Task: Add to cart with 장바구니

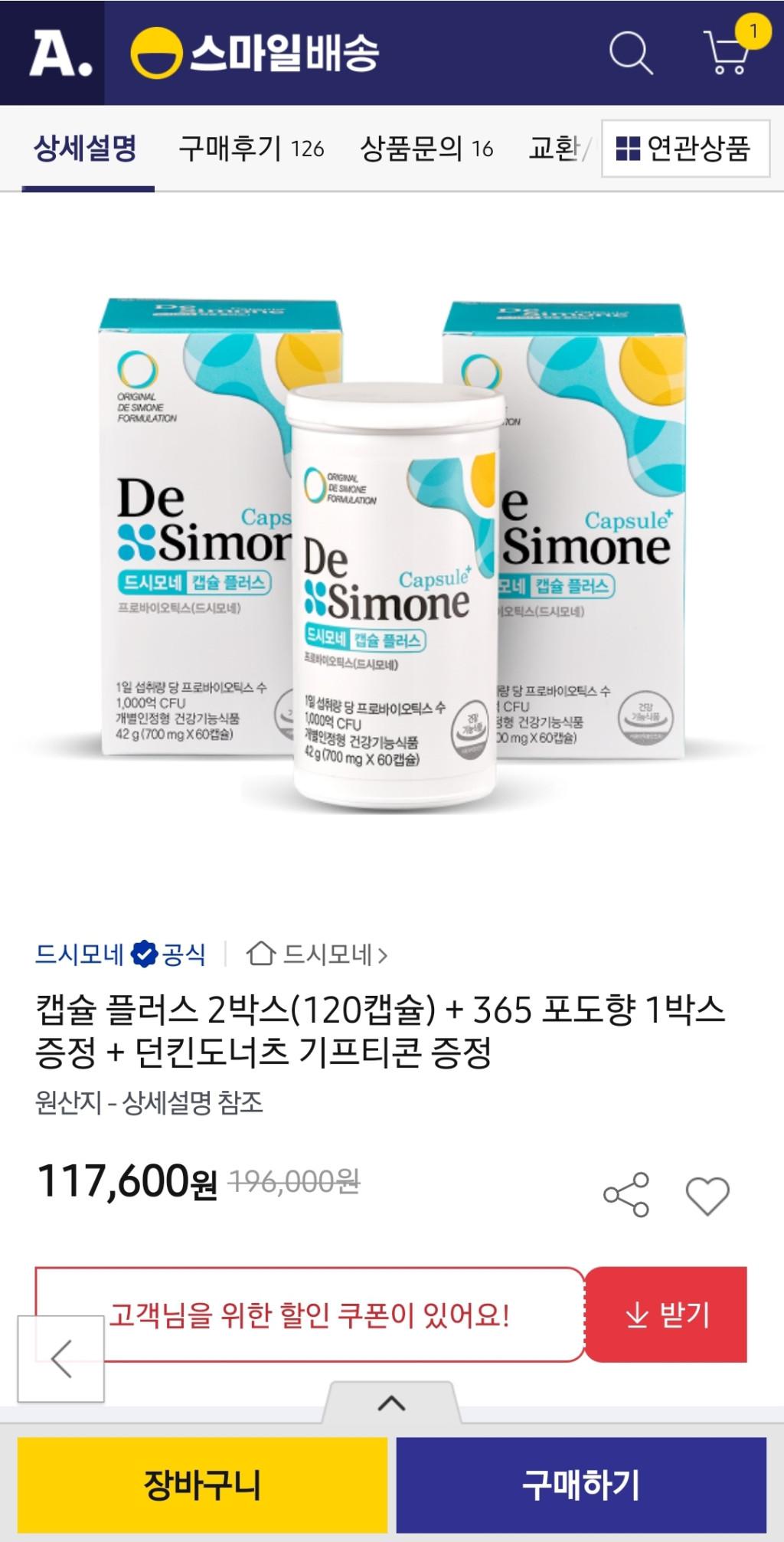Action: coord(202,1485)
